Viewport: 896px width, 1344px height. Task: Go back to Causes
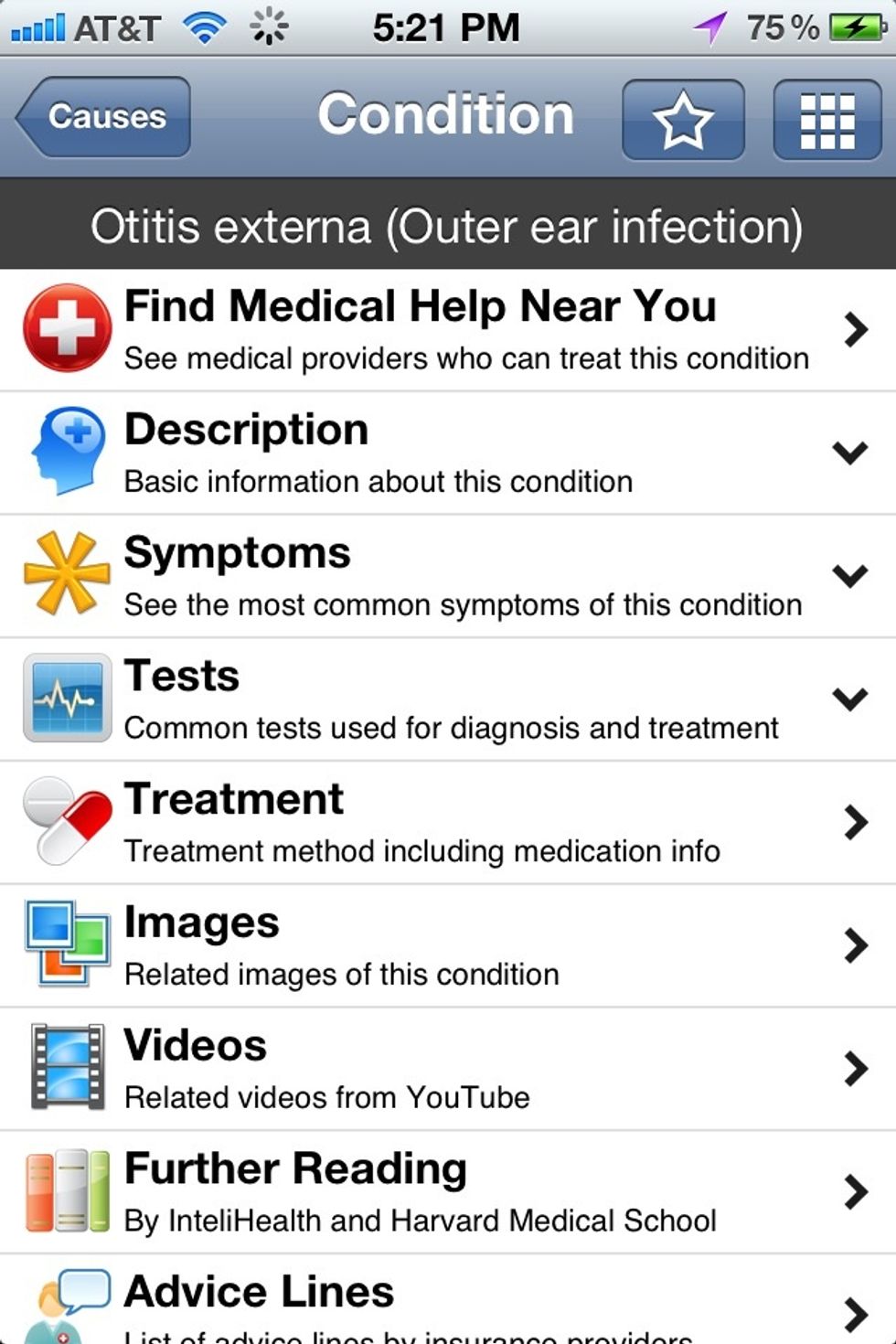pyautogui.click(x=104, y=117)
